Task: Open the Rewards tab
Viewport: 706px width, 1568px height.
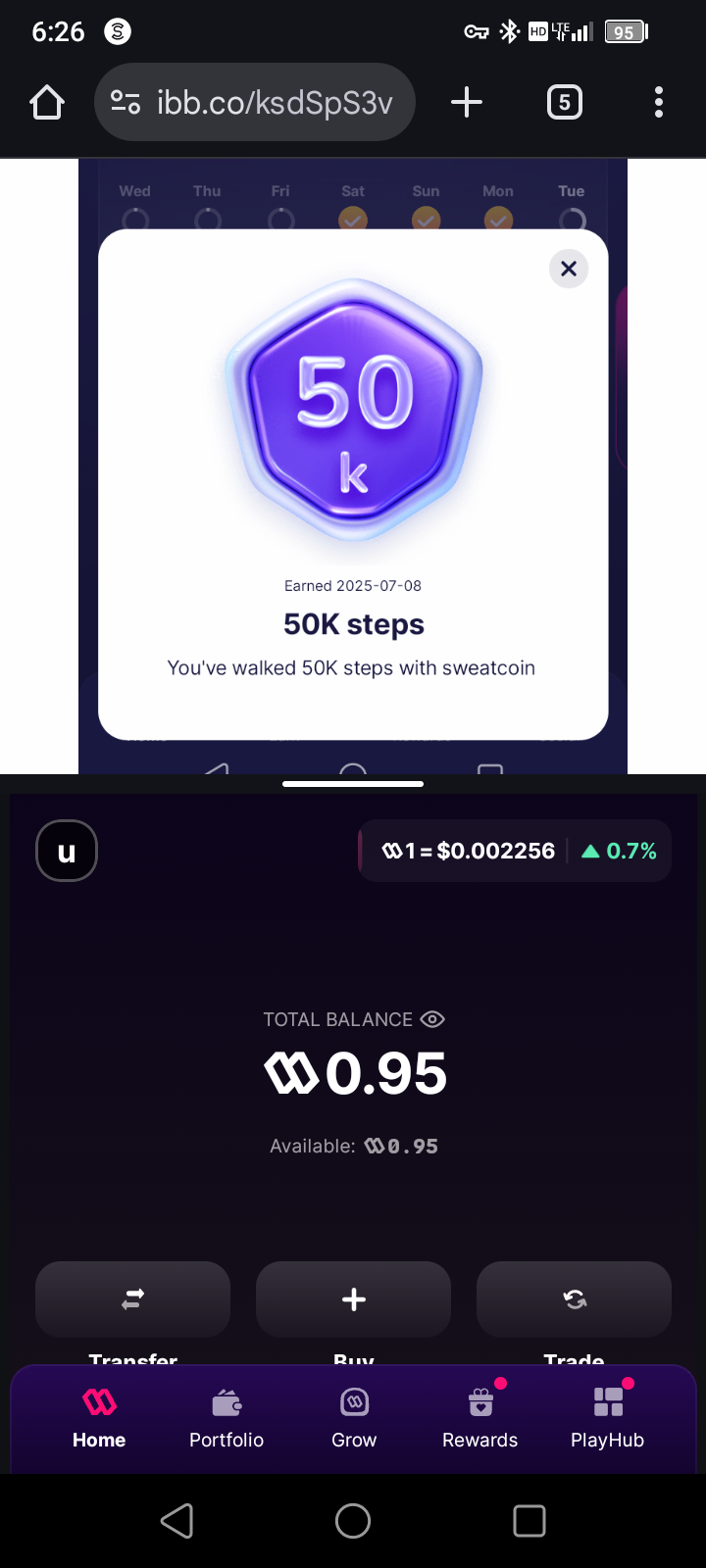Action: pos(480,1417)
